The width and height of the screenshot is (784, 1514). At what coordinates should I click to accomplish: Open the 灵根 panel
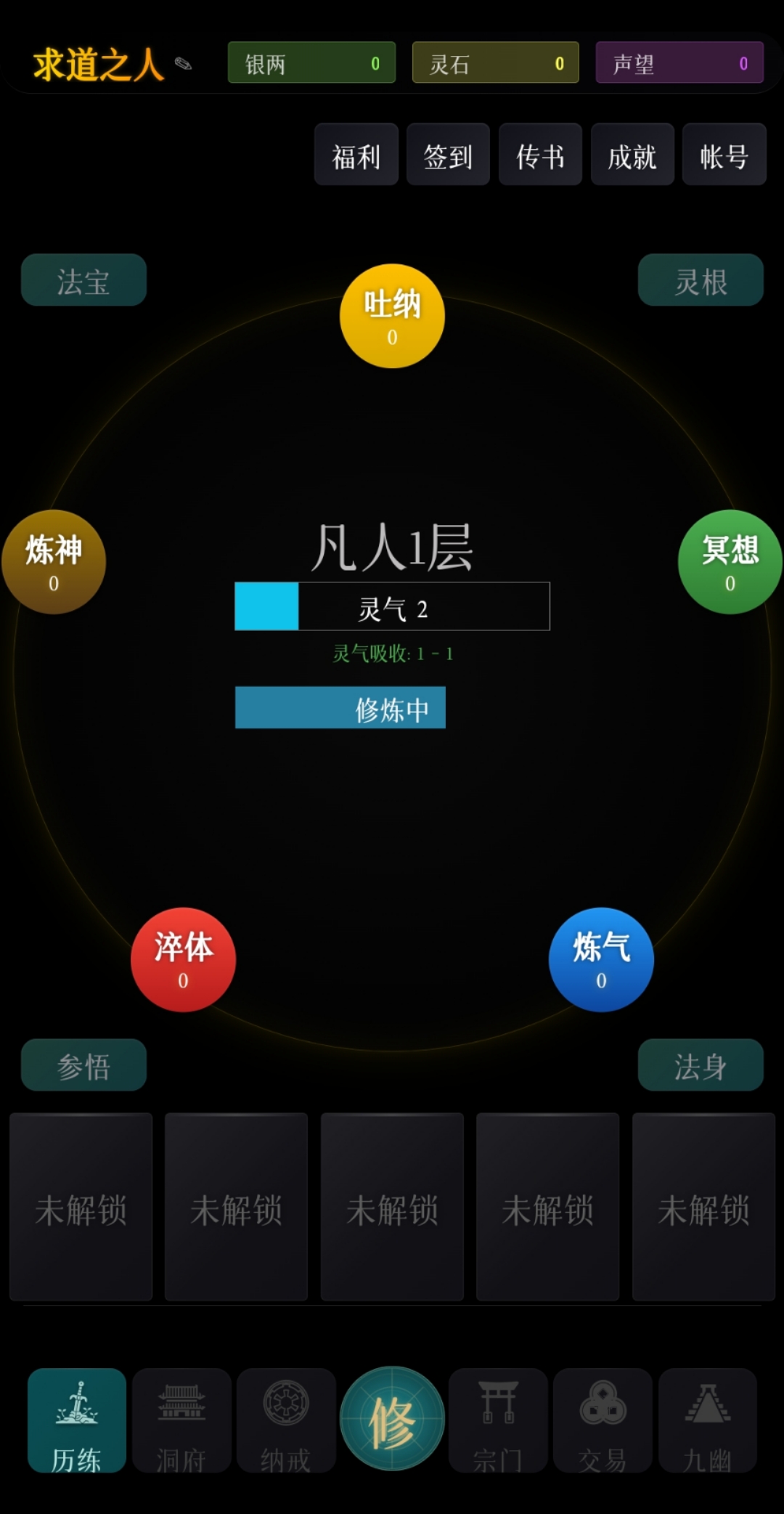[701, 280]
